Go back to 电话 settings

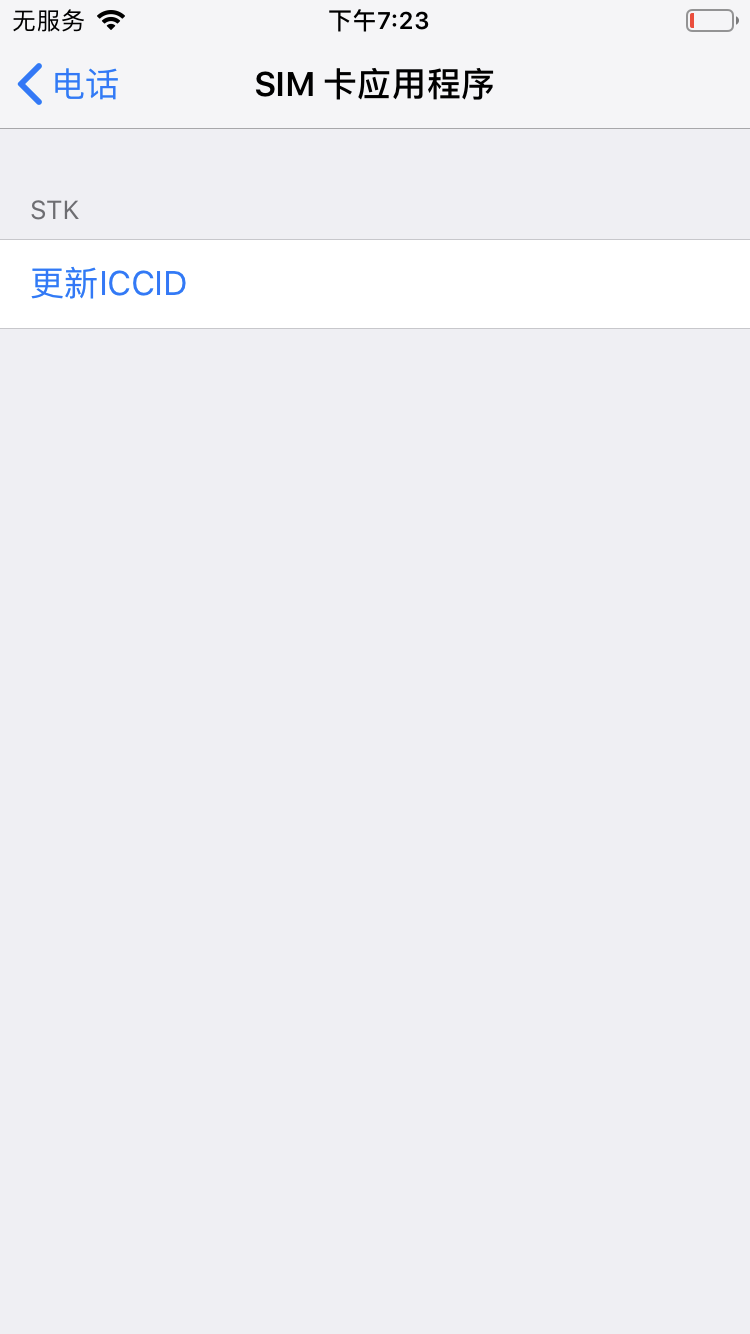pos(68,84)
